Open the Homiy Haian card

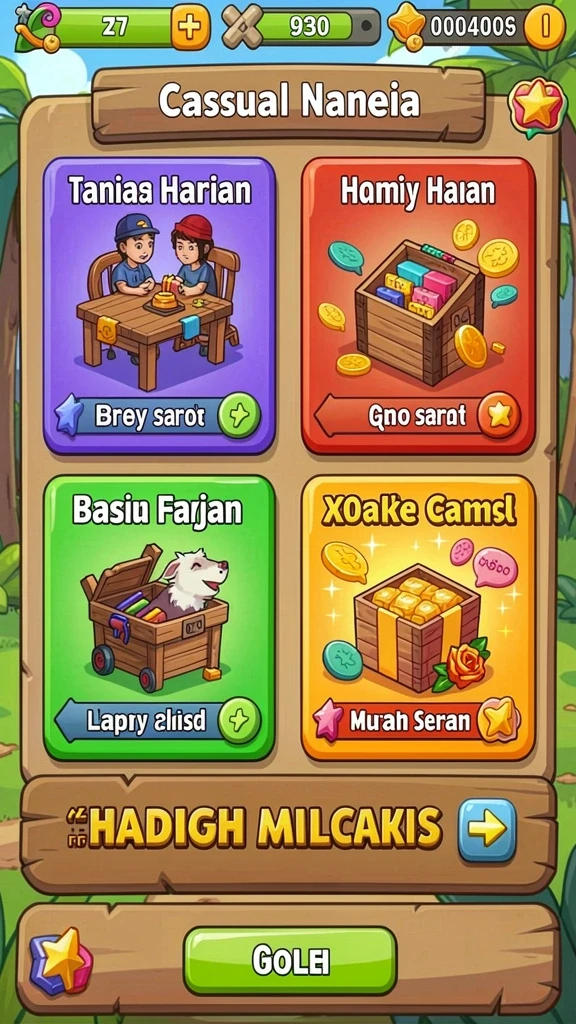pyautogui.click(x=419, y=306)
